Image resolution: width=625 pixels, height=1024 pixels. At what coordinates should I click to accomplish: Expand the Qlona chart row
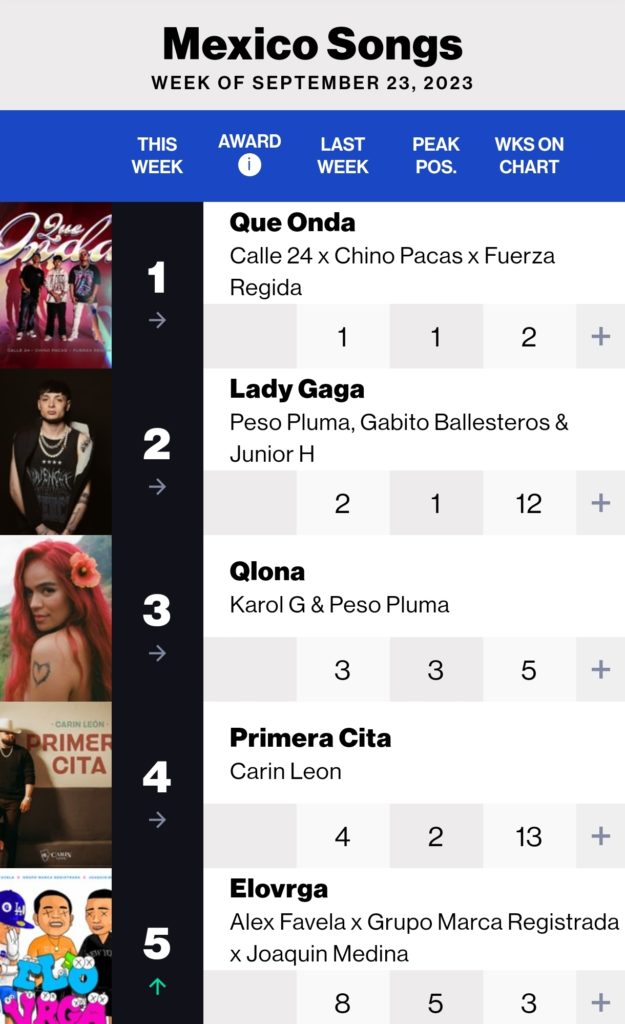click(x=600, y=670)
